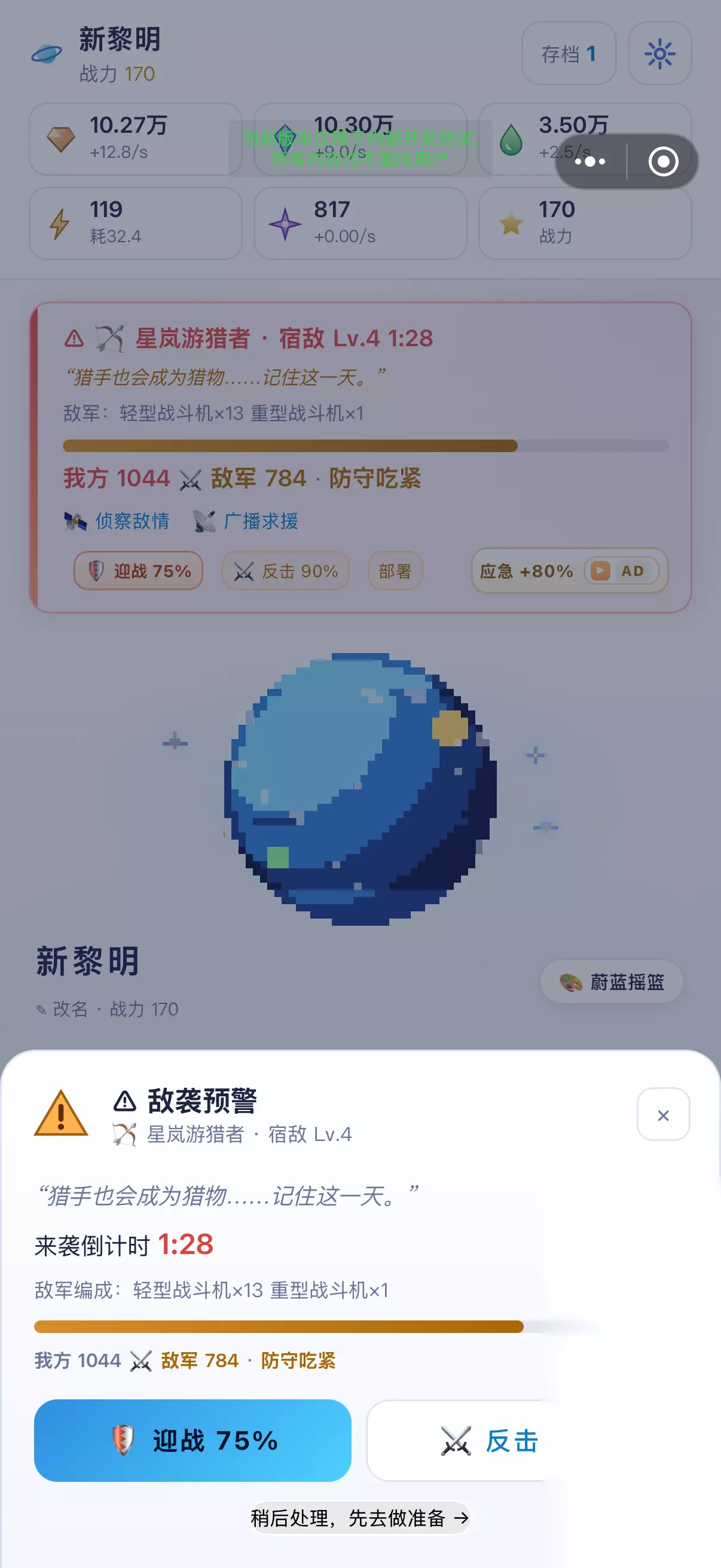This screenshot has height=1568, width=721.
Task: Close the 敌袭预警 alert panel
Action: [662, 1115]
